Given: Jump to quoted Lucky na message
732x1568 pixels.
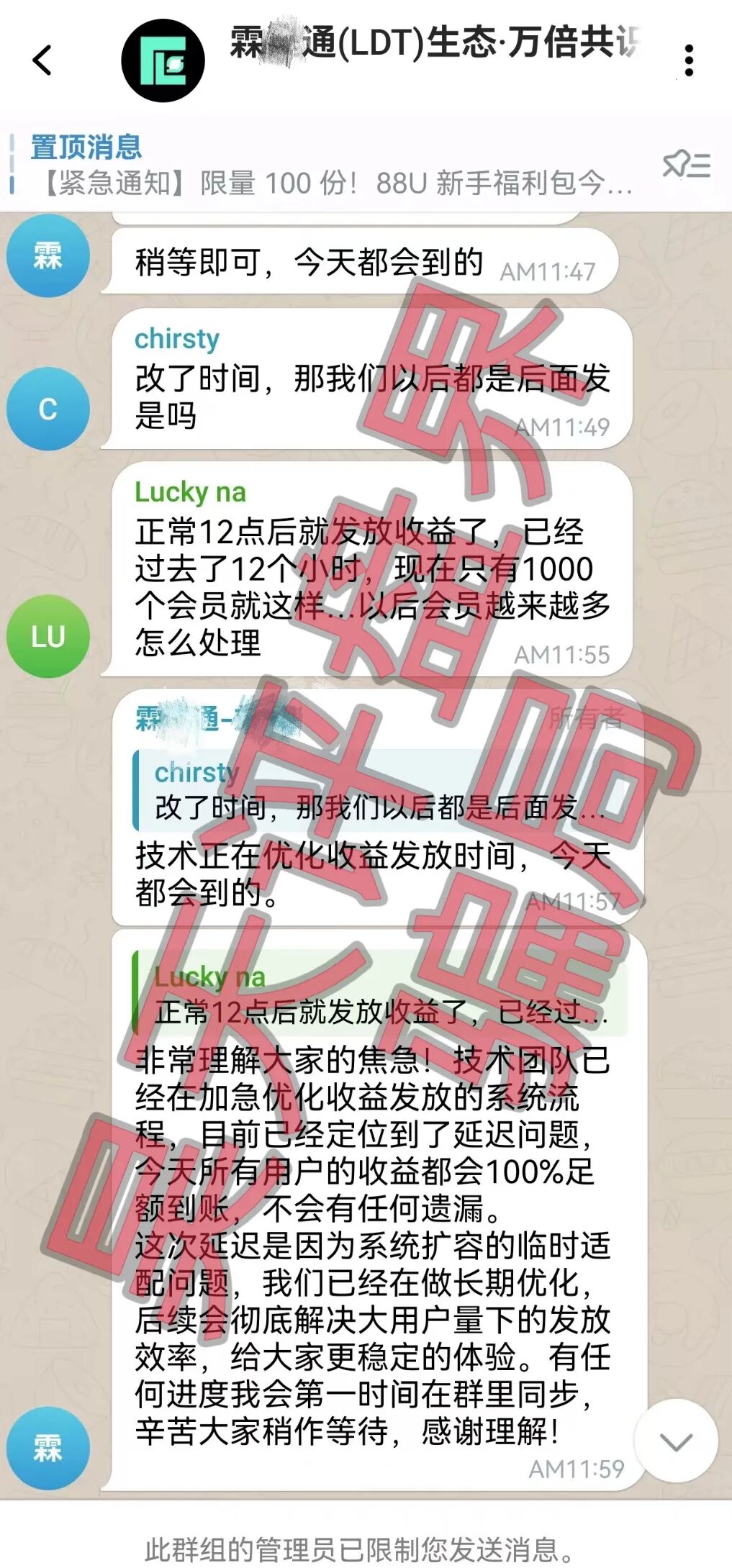Looking at the screenshot, I should [x=378, y=995].
